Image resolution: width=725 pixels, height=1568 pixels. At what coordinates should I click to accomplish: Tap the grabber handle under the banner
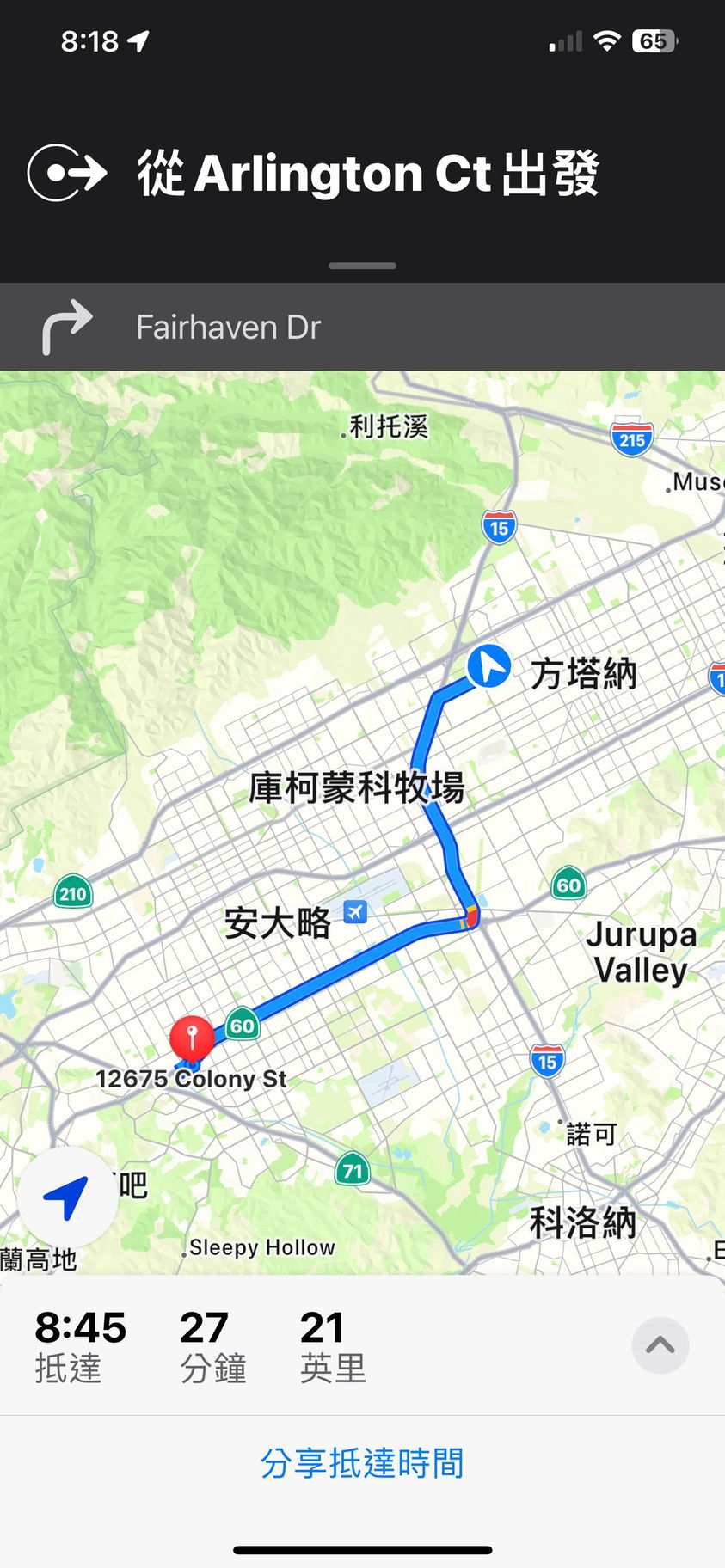(x=362, y=266)
